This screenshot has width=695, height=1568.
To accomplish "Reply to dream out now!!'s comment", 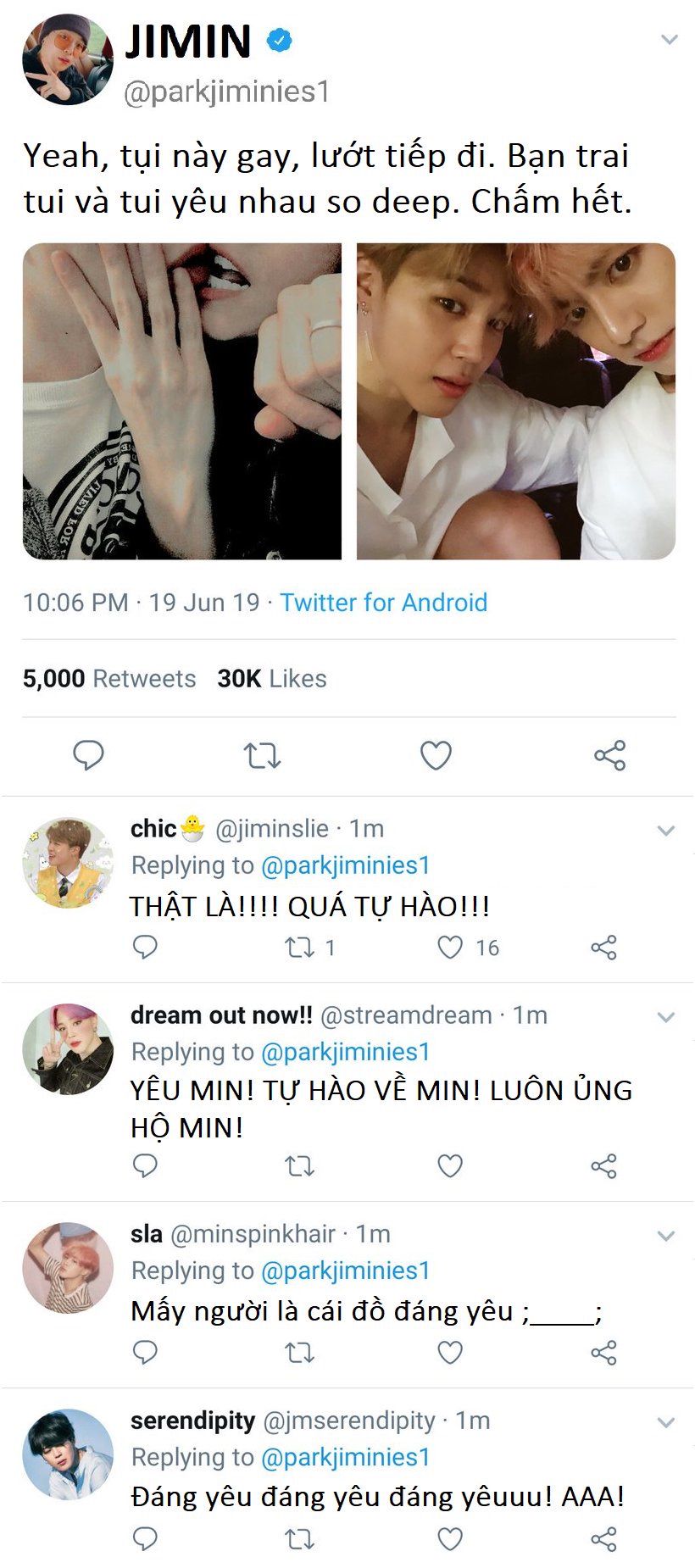I will tap(146, 1165).
